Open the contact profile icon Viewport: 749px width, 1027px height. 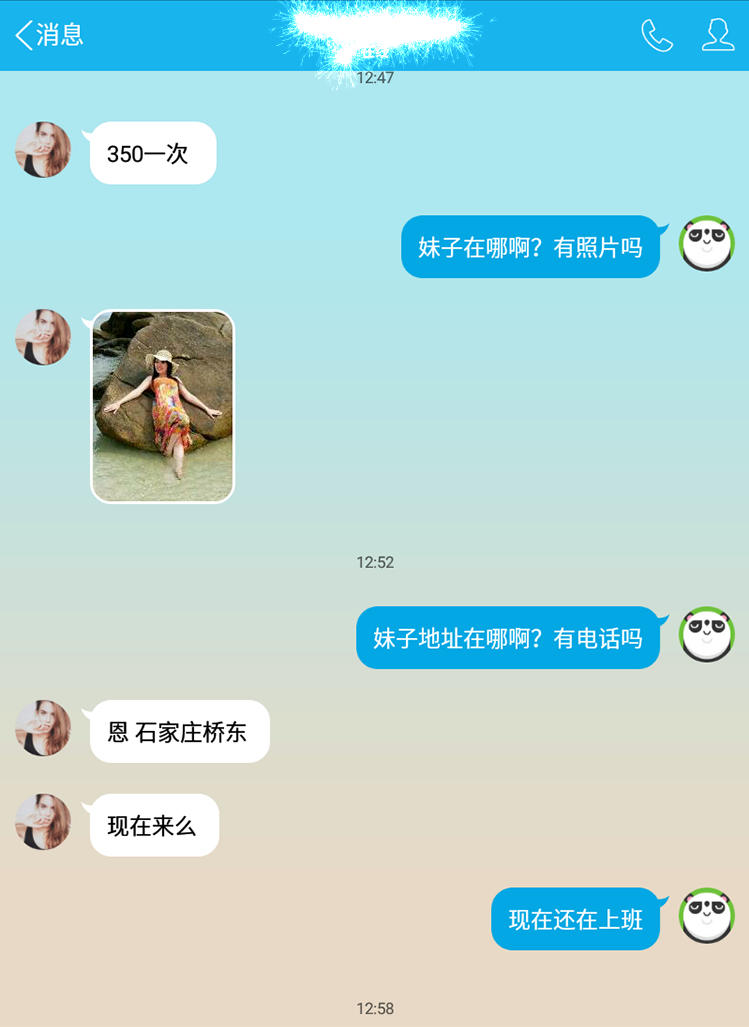coord(717,35)
